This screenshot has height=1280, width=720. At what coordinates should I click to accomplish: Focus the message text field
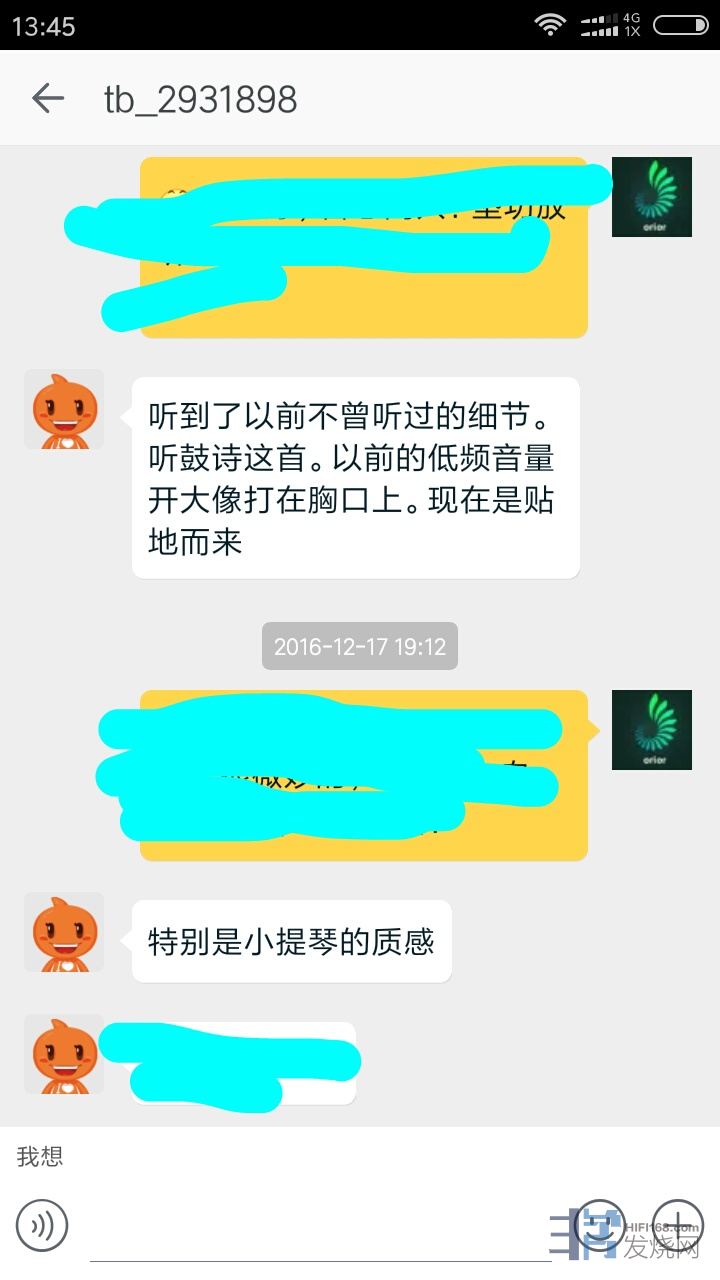320,1228
